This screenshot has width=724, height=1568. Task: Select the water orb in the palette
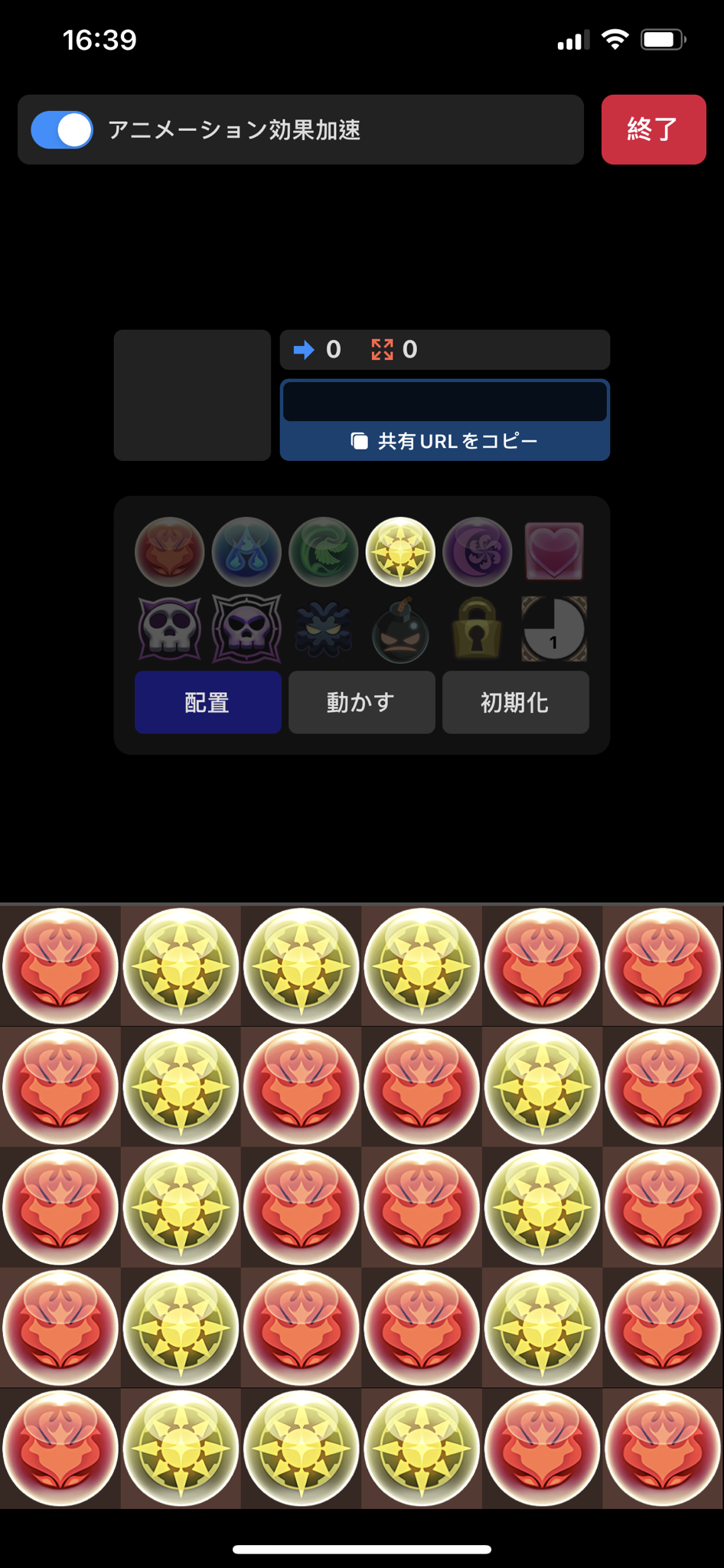pyautogui.click(x=246, y=551)
